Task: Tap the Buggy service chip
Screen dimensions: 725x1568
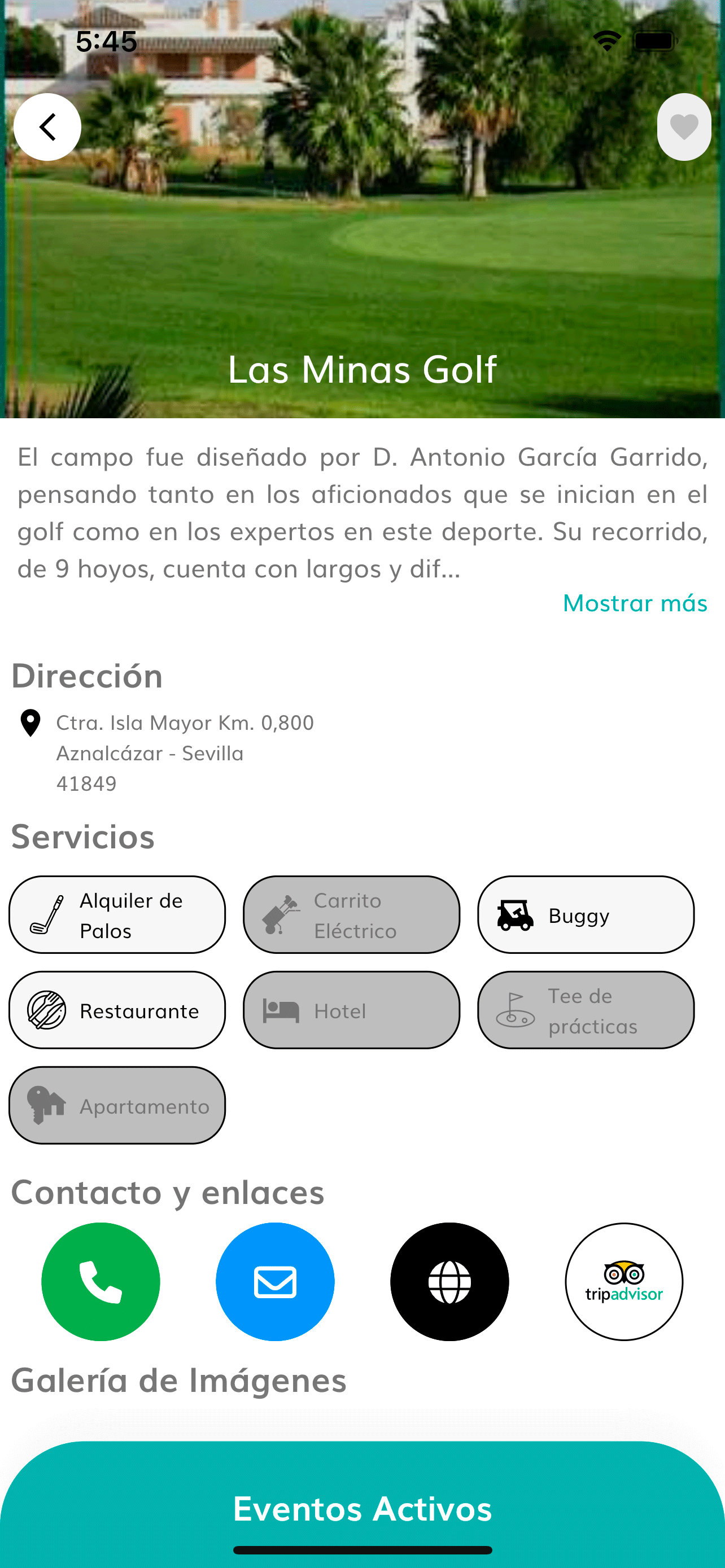Action: tap(586, 914)
